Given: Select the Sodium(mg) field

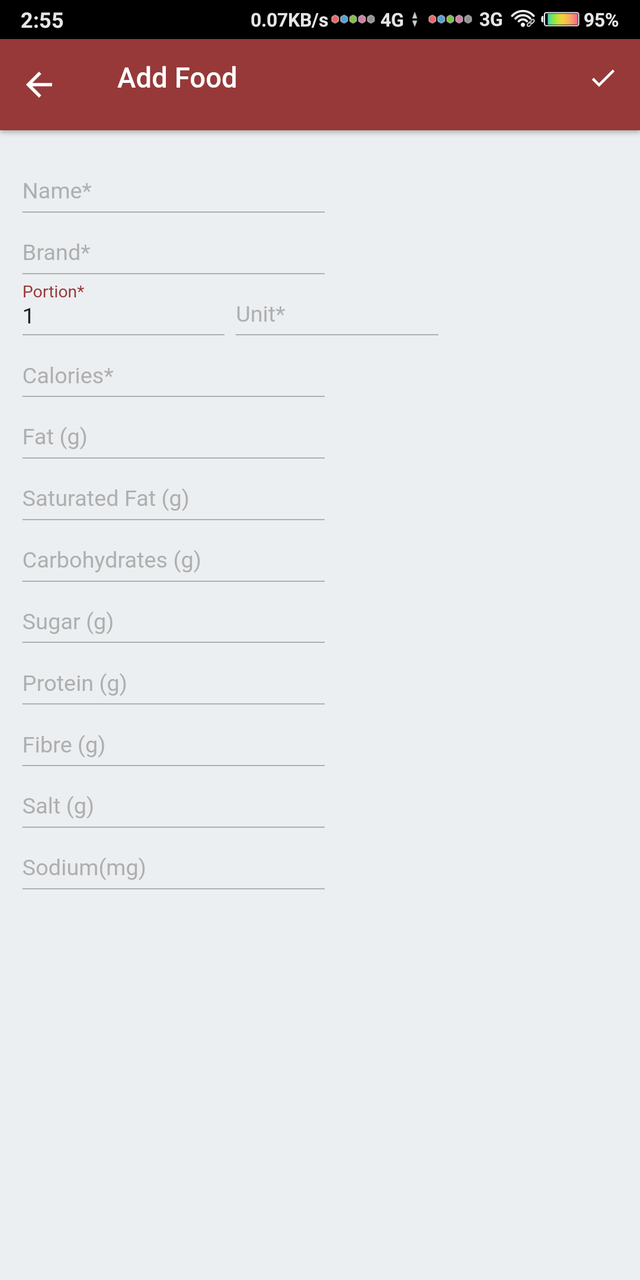Looking at the screenshot, I should click(x=173, y=868).
